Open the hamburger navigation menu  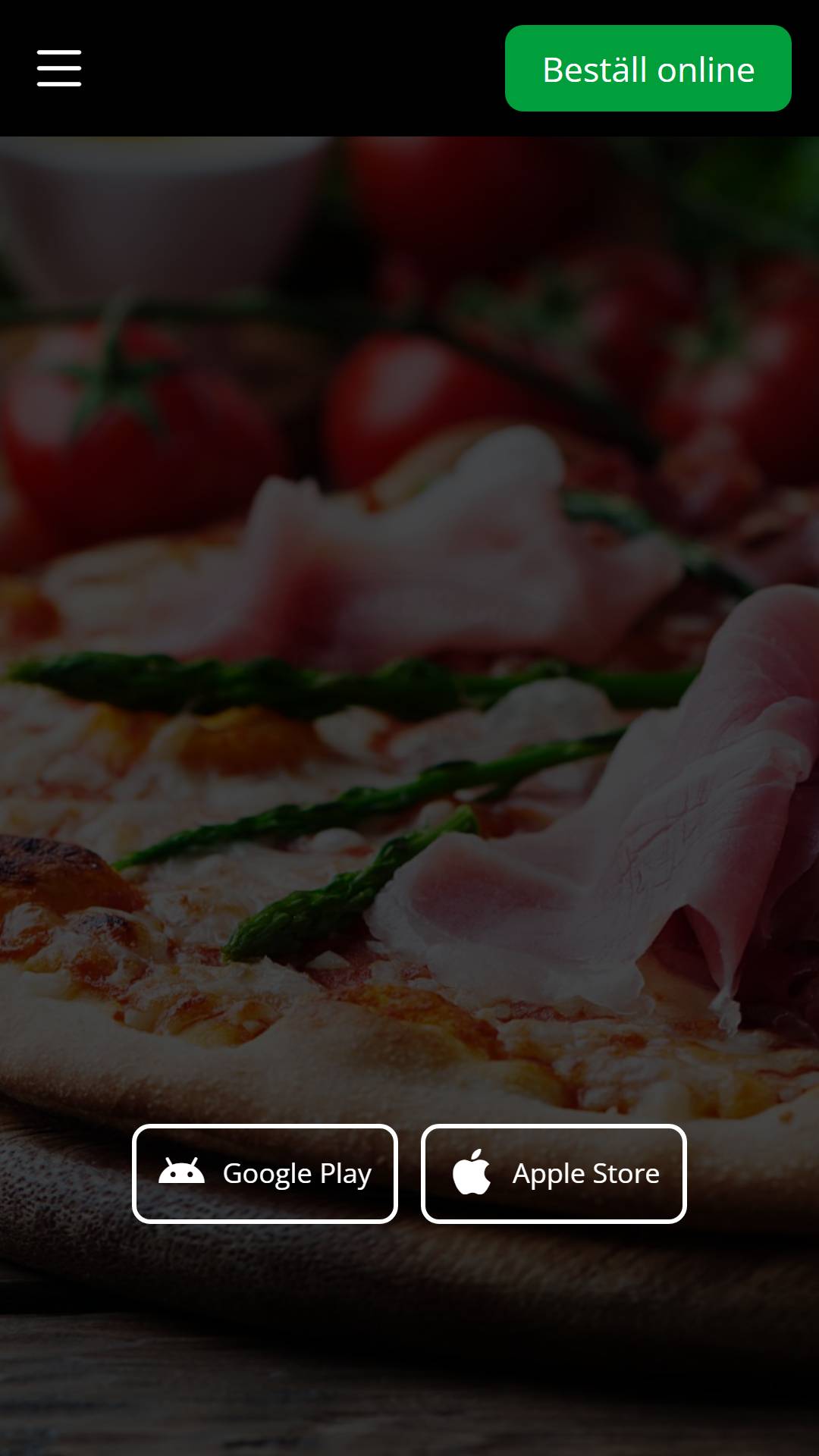pos(59,68)
